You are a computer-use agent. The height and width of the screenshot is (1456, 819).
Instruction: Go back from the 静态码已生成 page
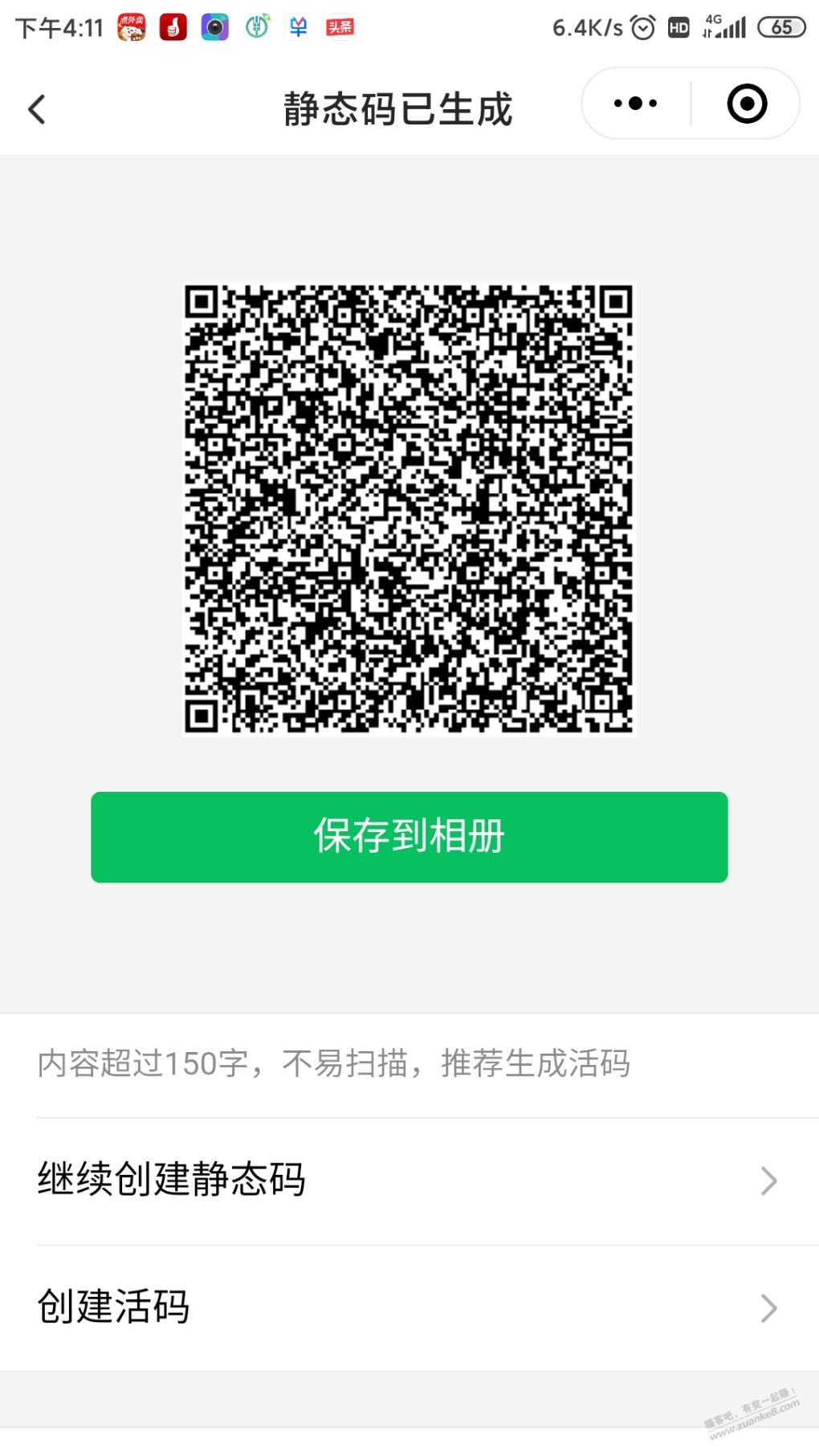point(37,109)
